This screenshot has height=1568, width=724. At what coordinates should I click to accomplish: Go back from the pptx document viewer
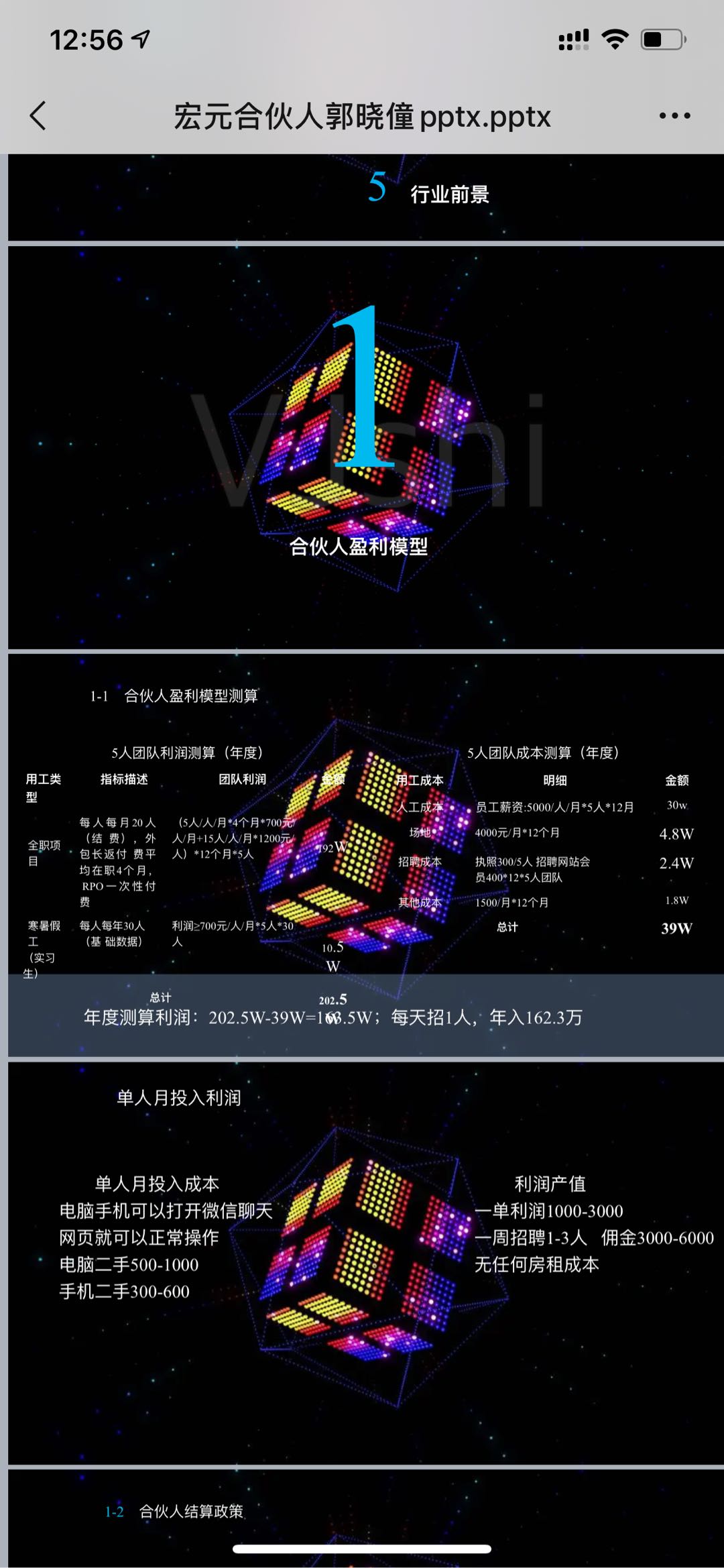point(38,116)
